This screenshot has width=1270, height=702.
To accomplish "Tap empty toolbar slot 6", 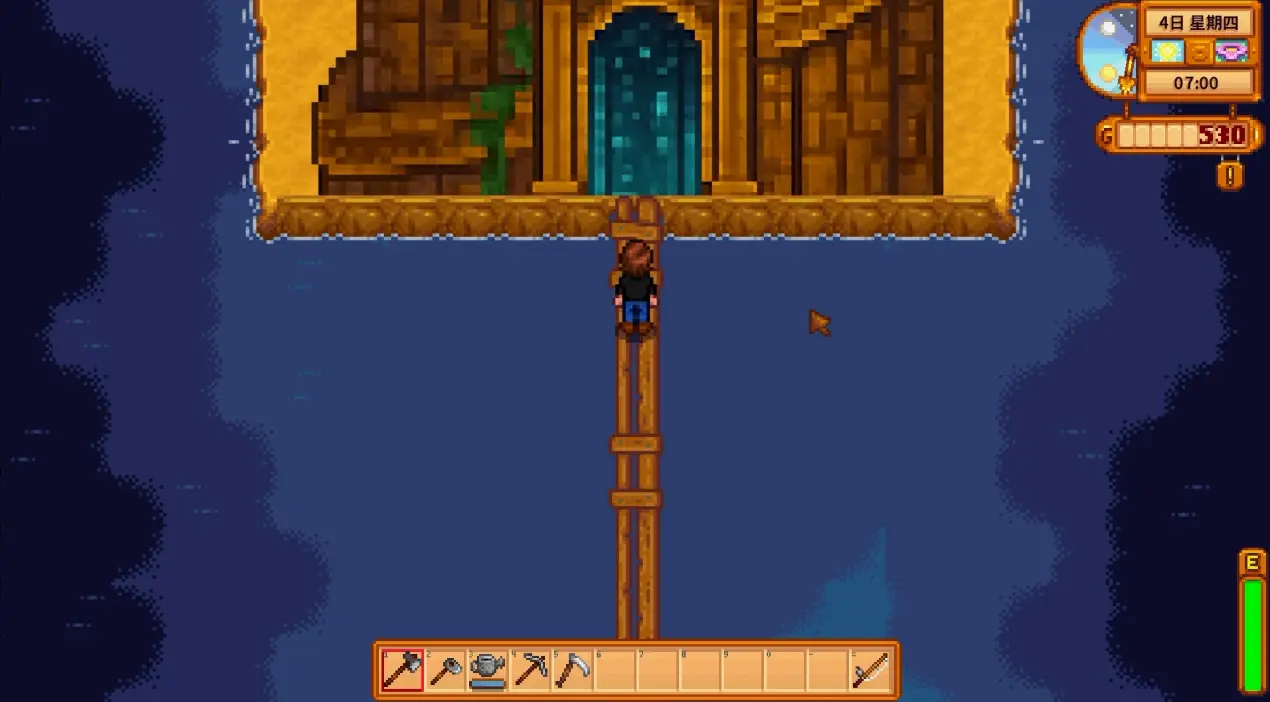I will click(616, 670).
